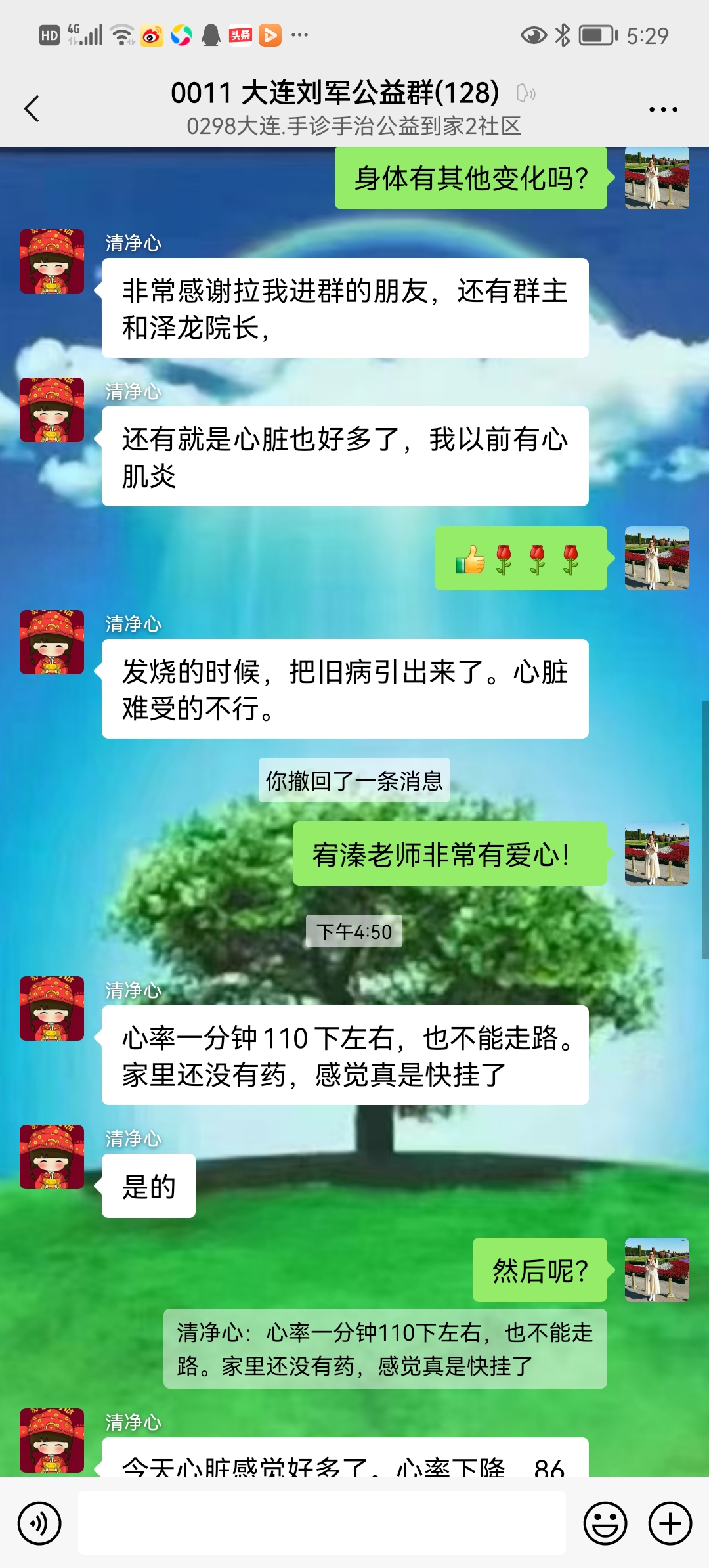Tap the message text field
This screenshot has width=709, height=1568.
[x=322, y=1523]
